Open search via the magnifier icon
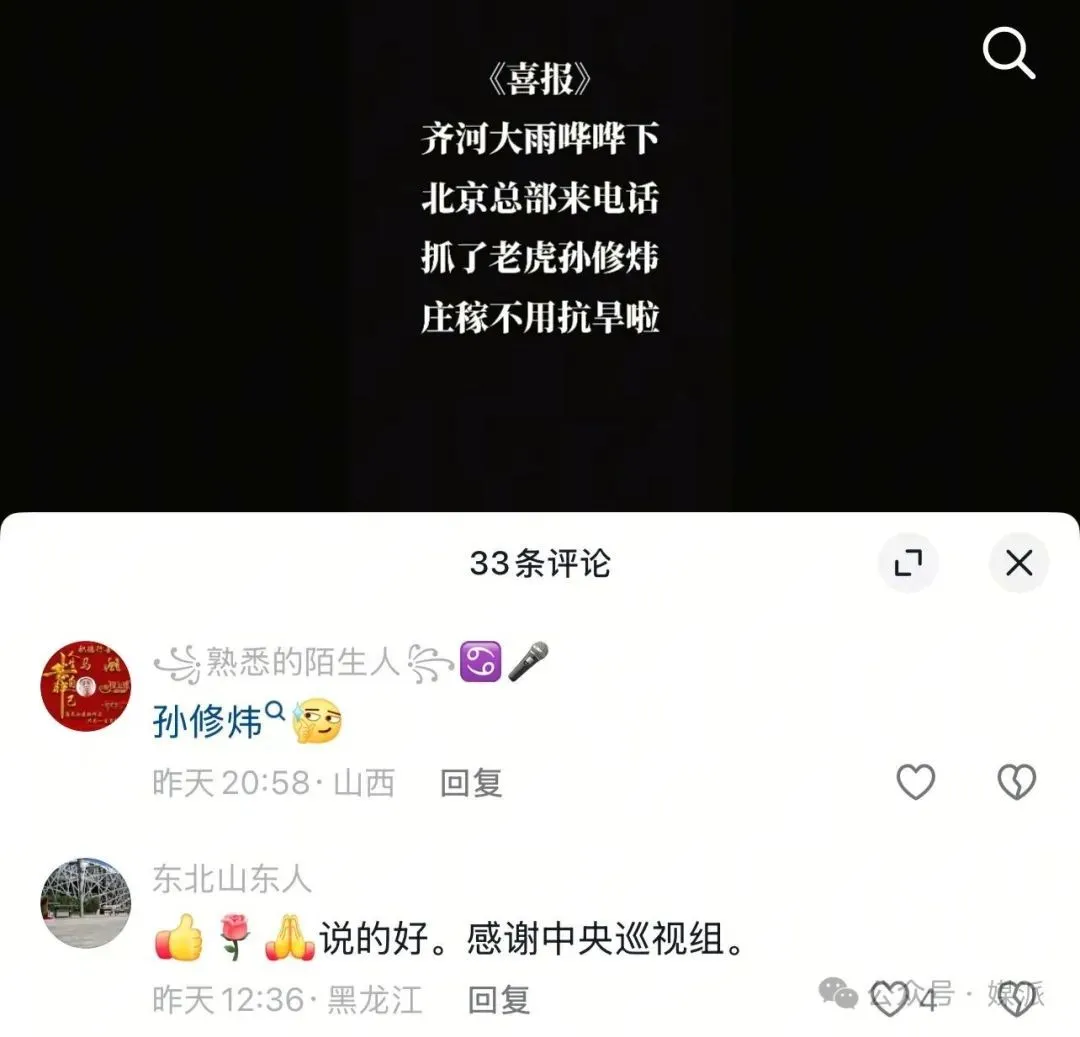The width and height of the screenshot is (1080, 1037). coord(1008,53)
